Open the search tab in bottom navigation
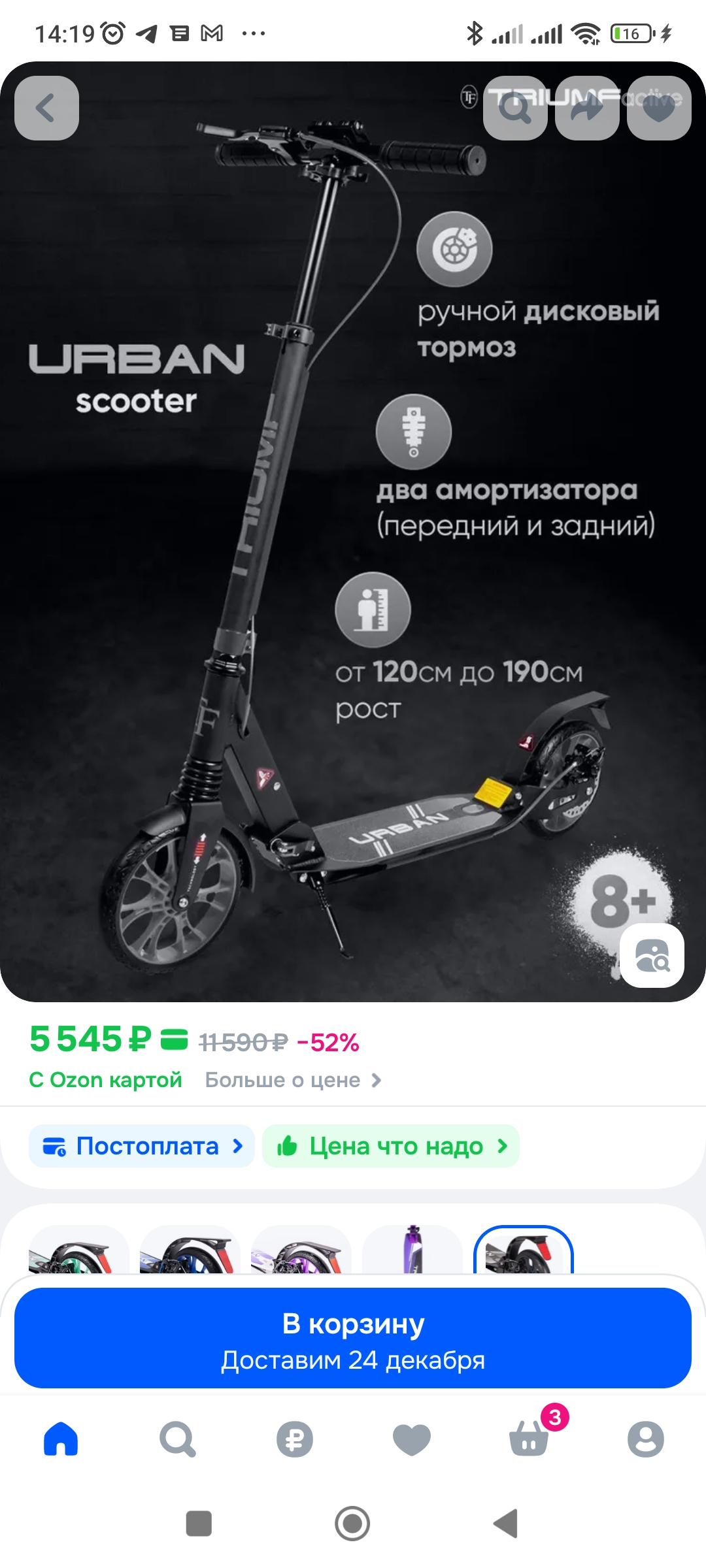 (x=177, y=1439)
